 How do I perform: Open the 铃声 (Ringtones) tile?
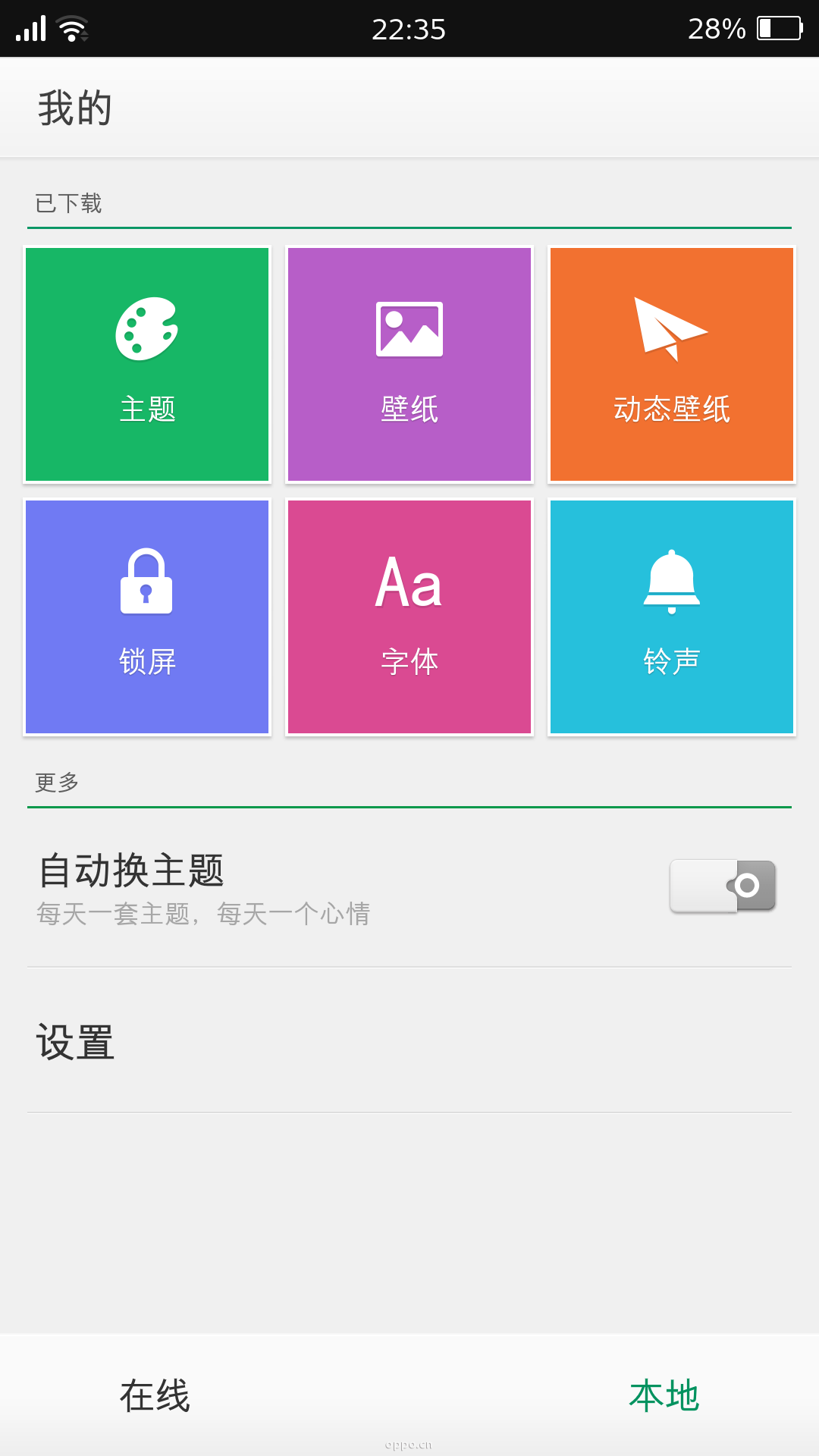[672, 617]
